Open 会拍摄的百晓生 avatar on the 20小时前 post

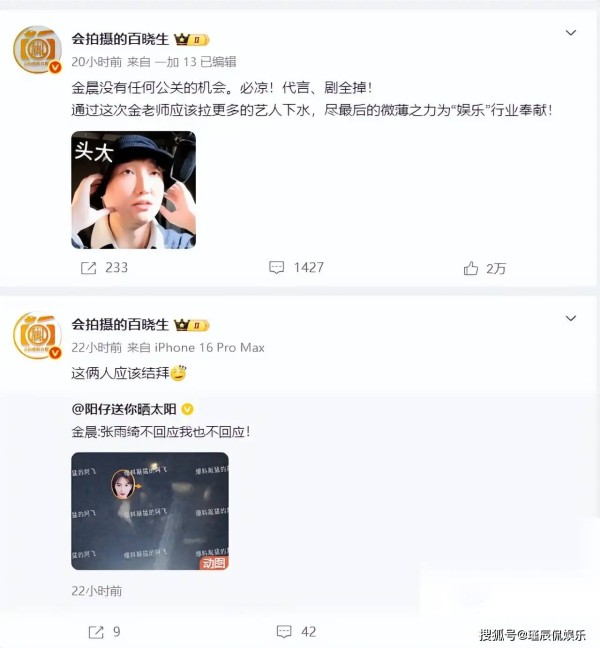pyautogui.click(x=37, y=51)
